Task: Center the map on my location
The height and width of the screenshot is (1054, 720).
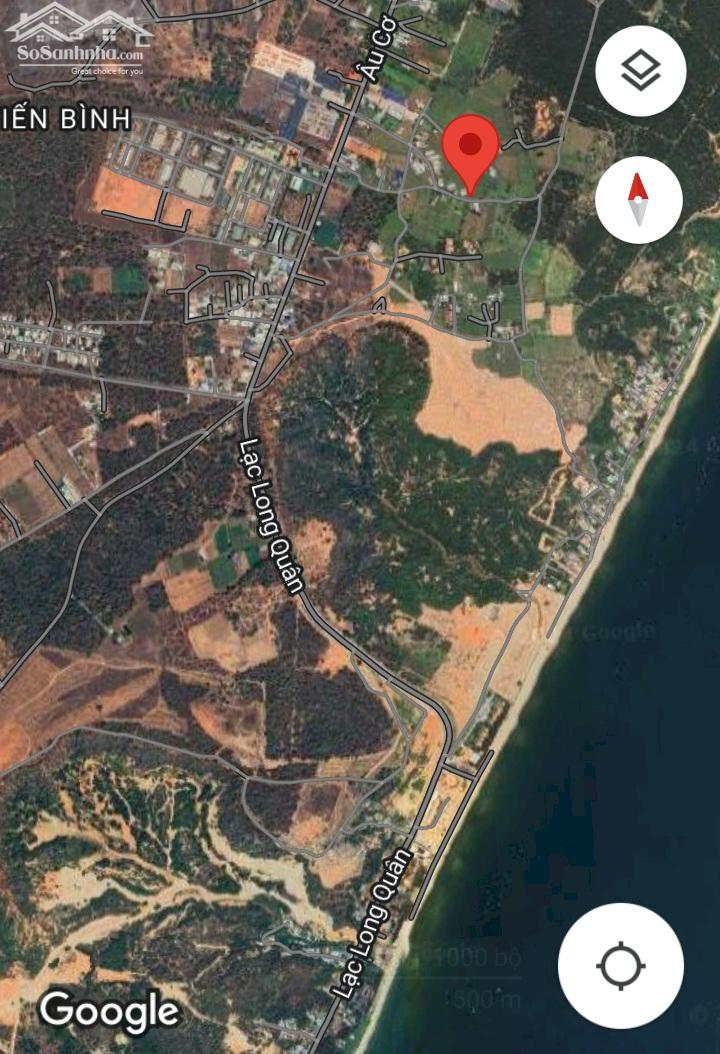Action: (620, 965)
